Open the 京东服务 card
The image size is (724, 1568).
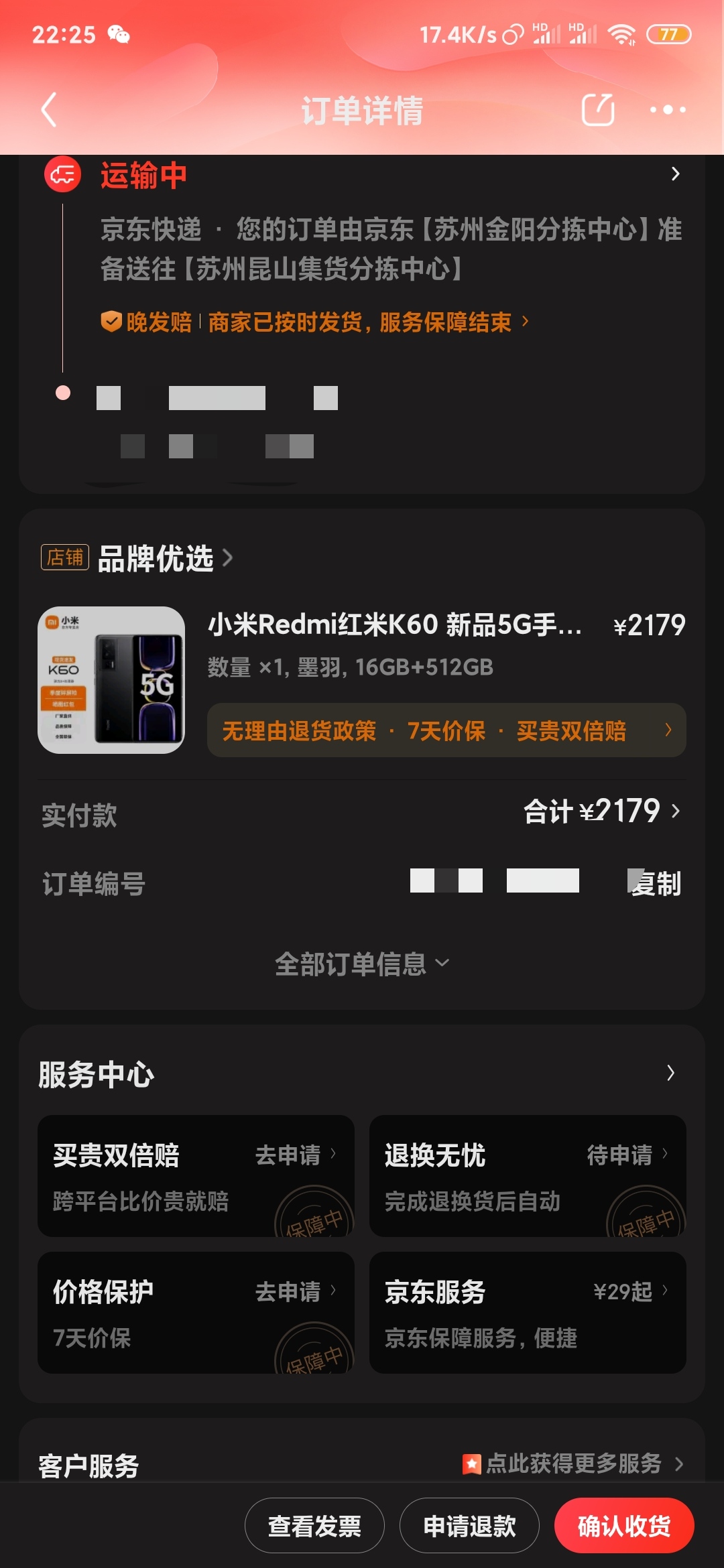click(528, 1313)
